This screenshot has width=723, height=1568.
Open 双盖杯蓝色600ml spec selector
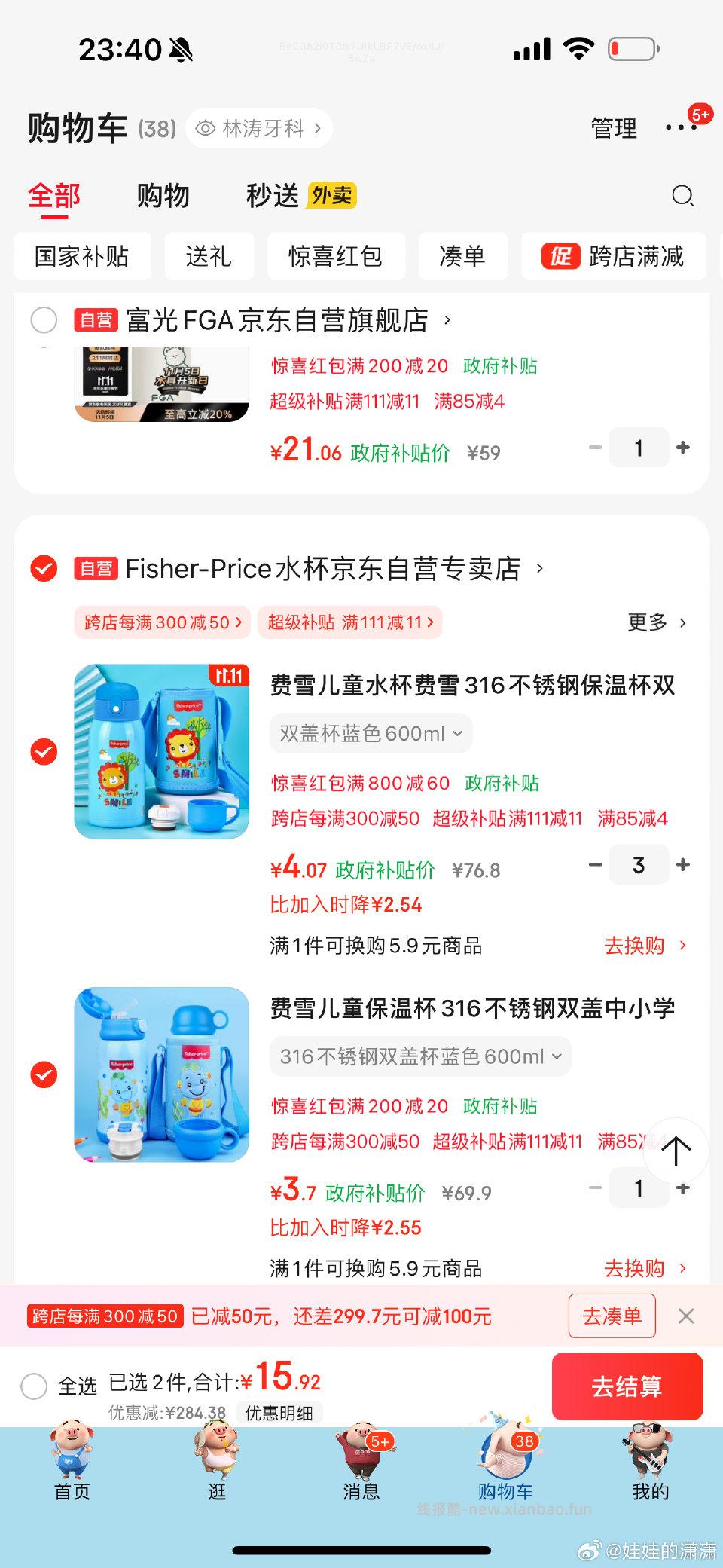coord(370,732)
